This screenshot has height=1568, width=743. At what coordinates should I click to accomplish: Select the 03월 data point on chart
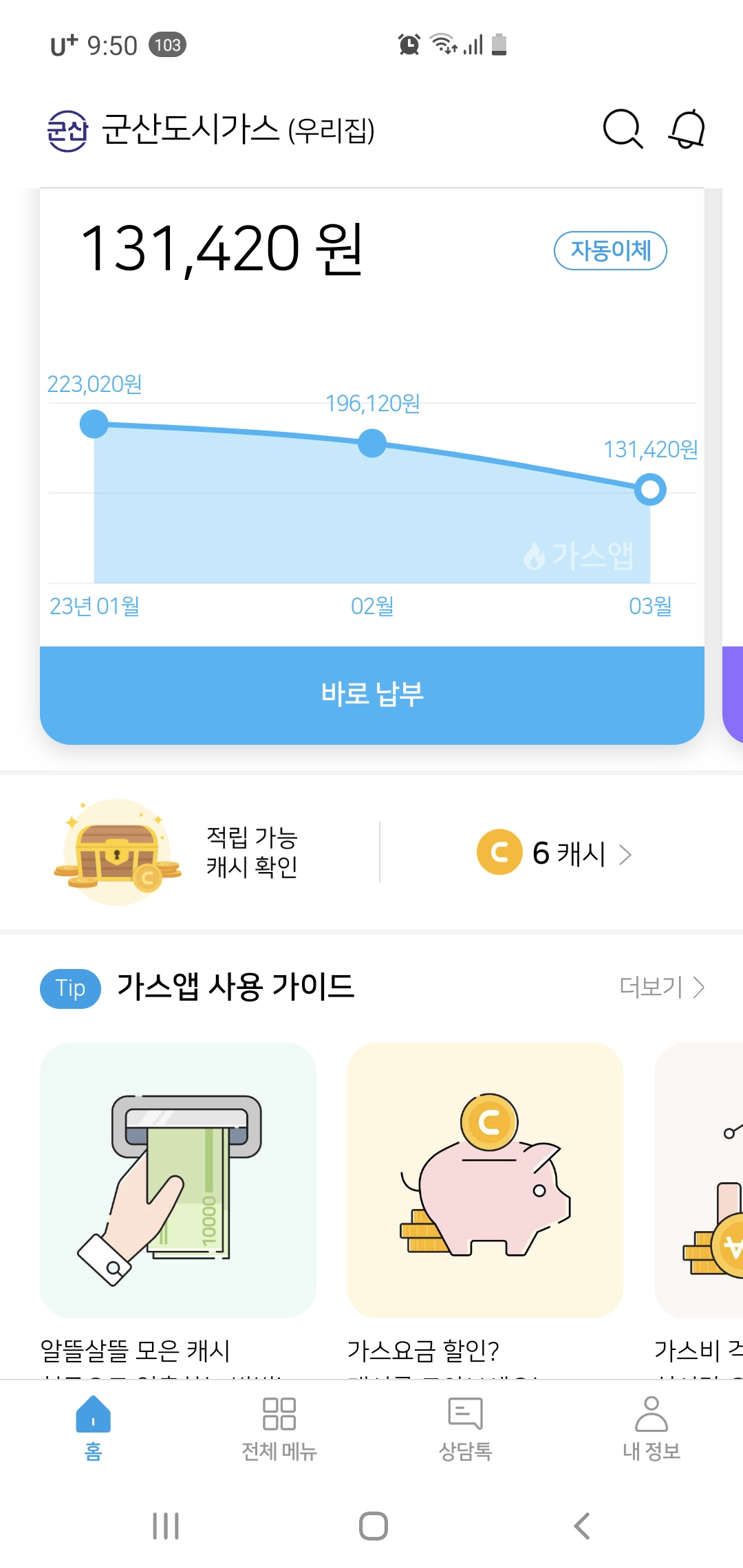[650, 490]
